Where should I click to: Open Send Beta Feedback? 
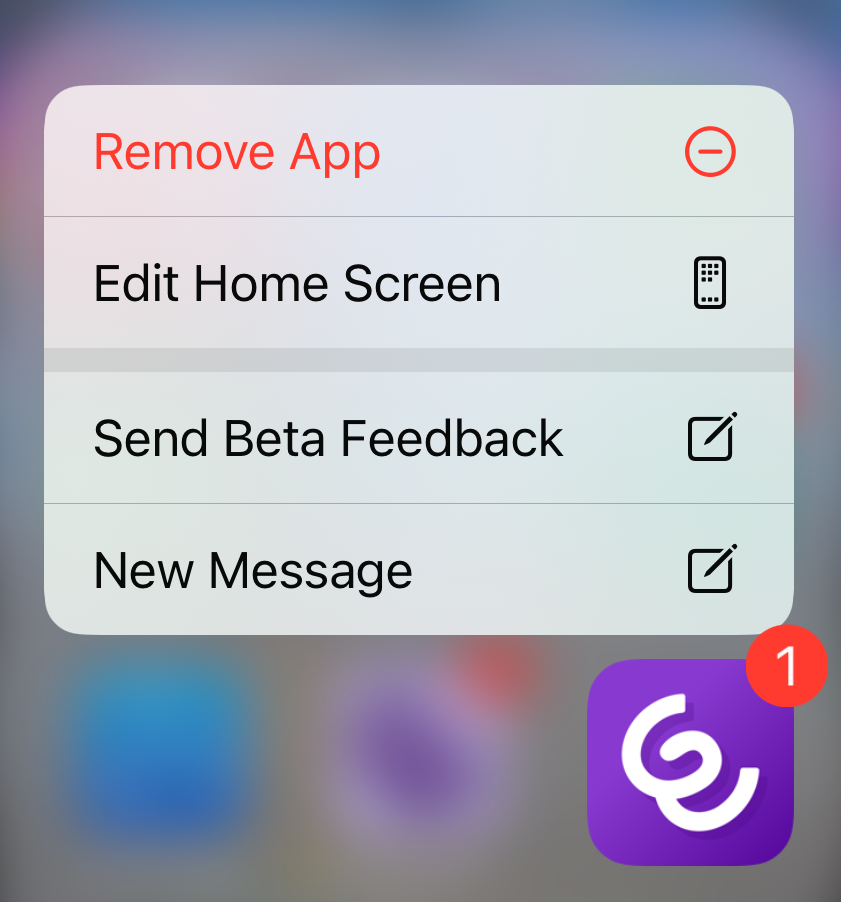pos(418,439)
